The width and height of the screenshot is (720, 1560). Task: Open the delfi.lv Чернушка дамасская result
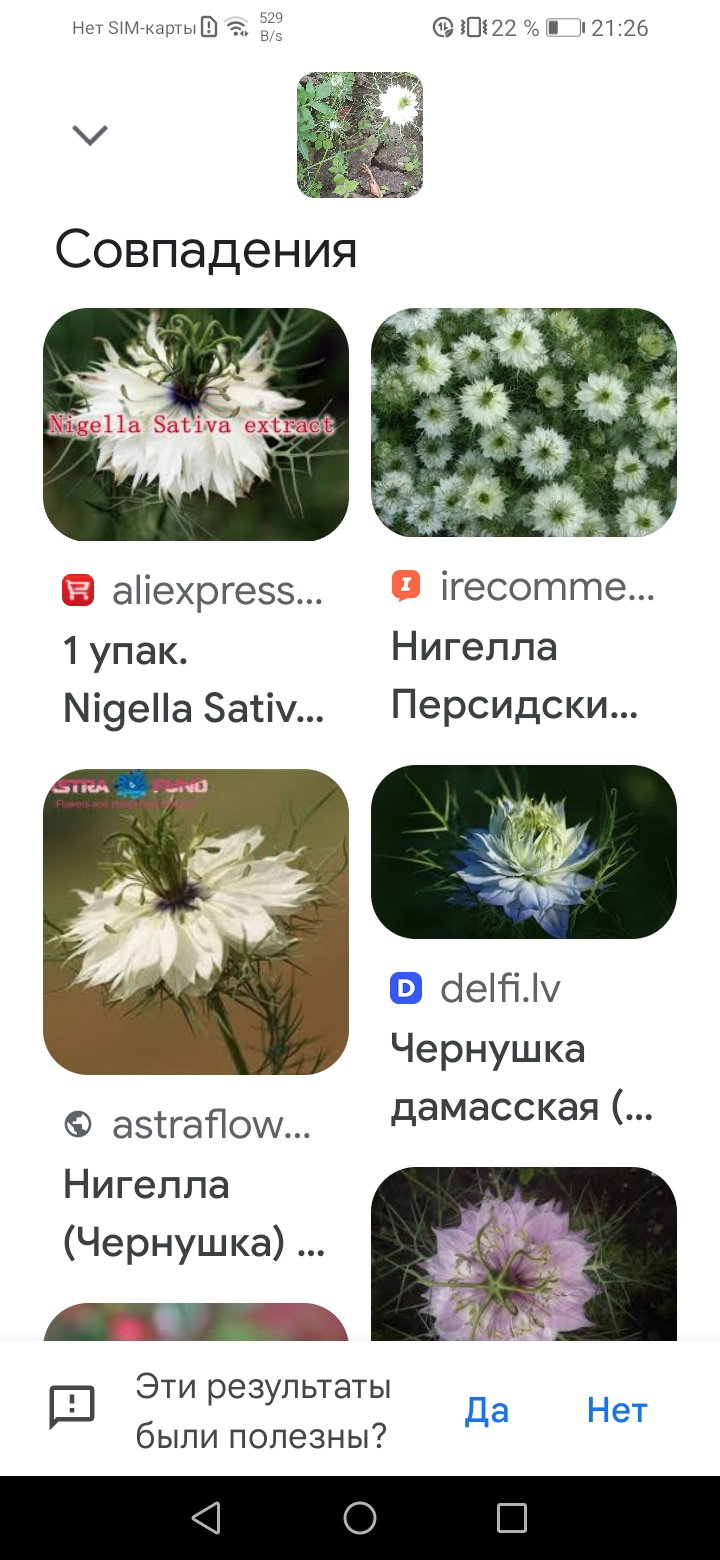524,852
